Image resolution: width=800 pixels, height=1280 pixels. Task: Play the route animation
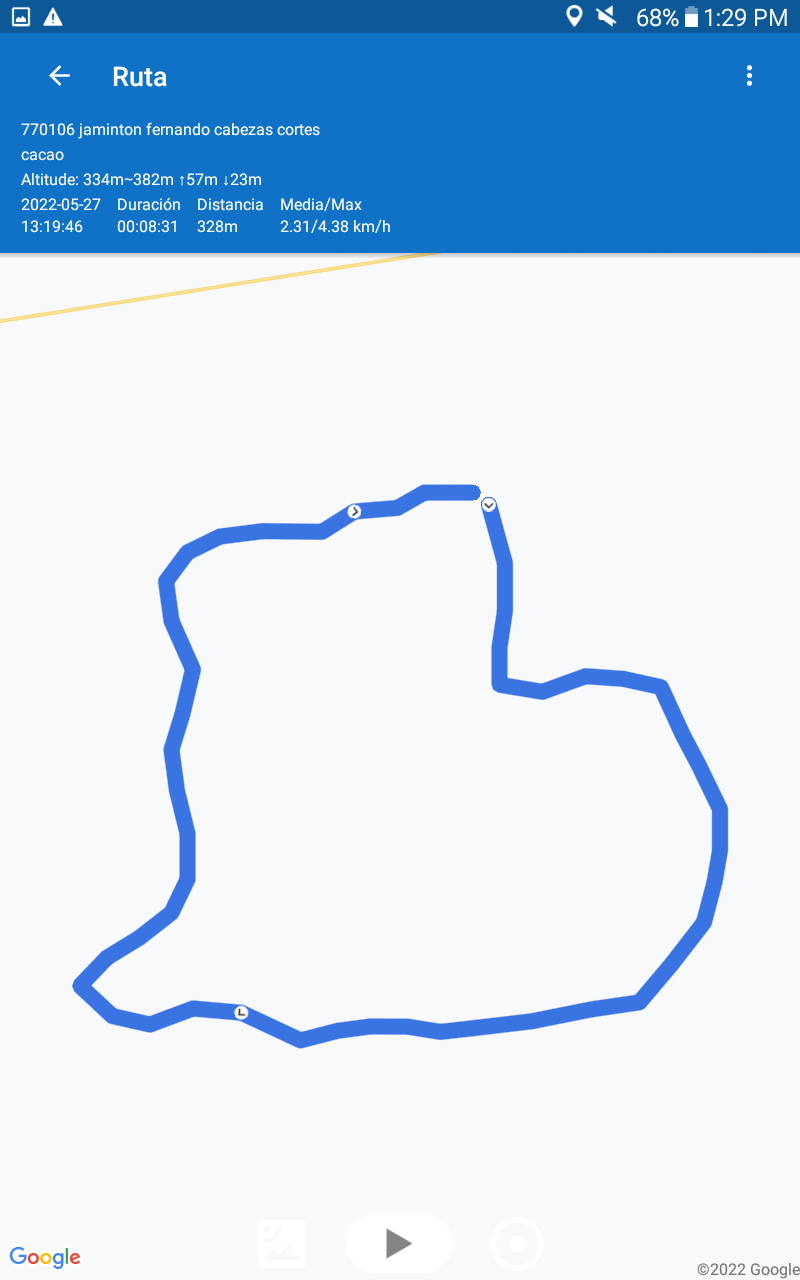399,1243
